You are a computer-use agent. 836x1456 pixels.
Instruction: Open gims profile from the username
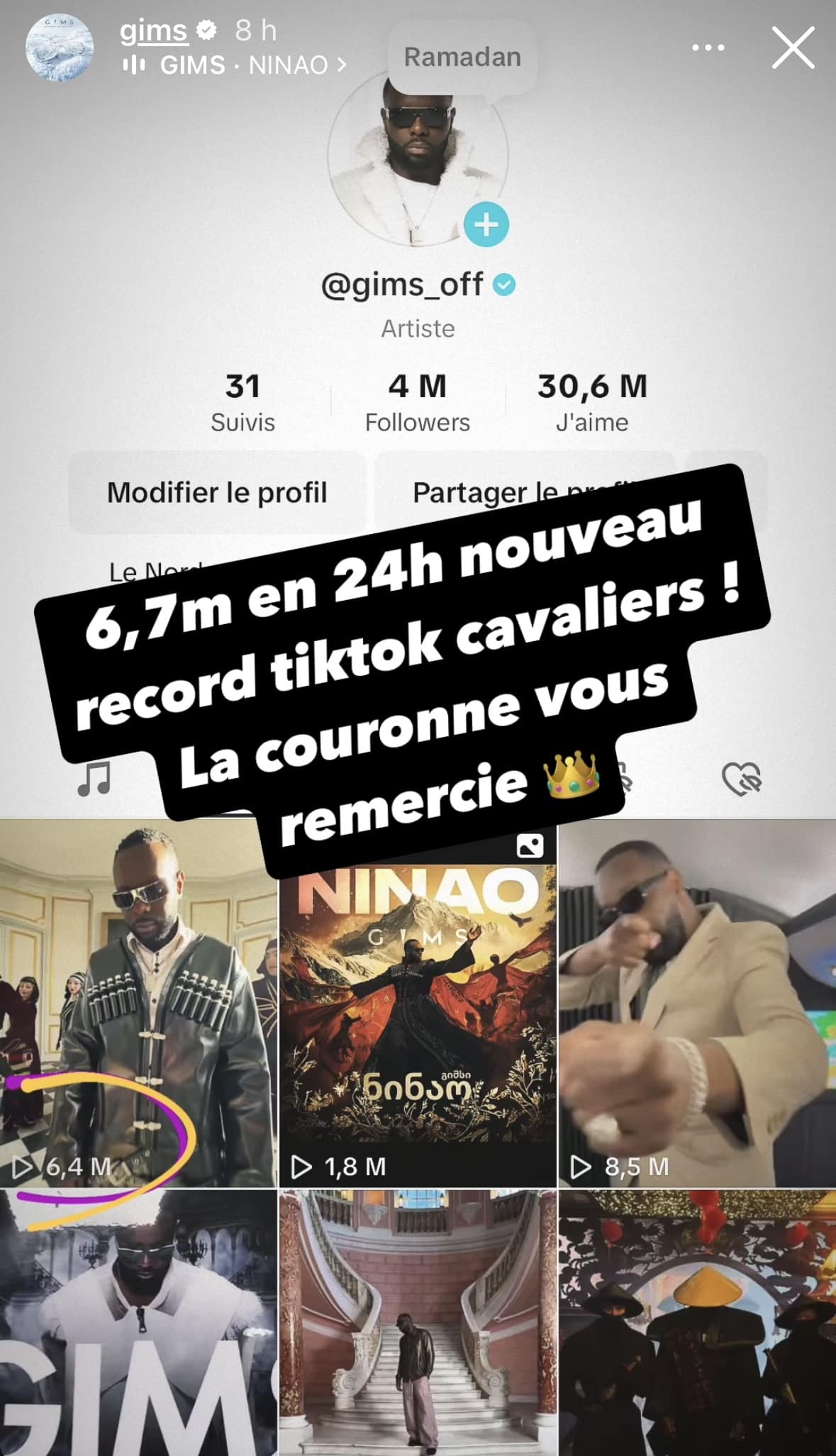(x=153, y=30)
